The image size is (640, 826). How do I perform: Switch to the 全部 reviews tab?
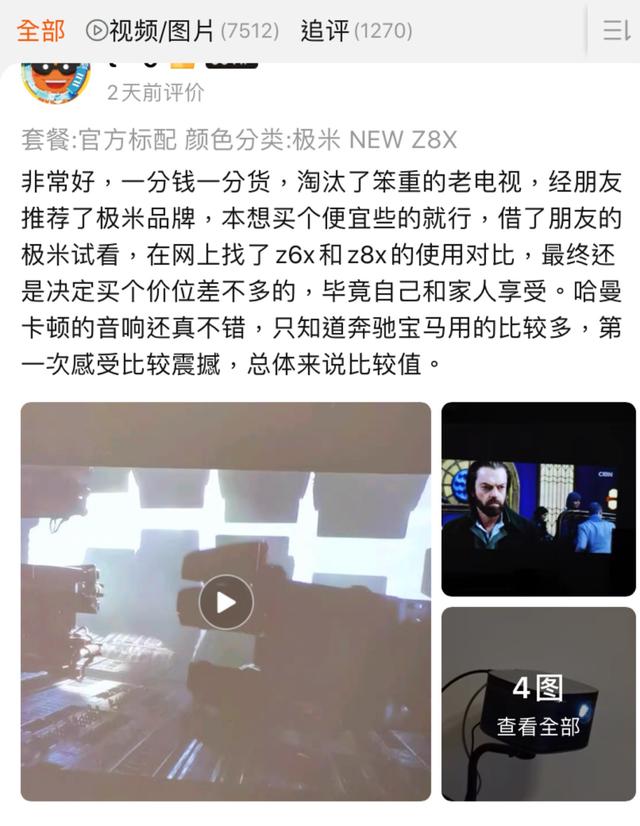(40, 30)
